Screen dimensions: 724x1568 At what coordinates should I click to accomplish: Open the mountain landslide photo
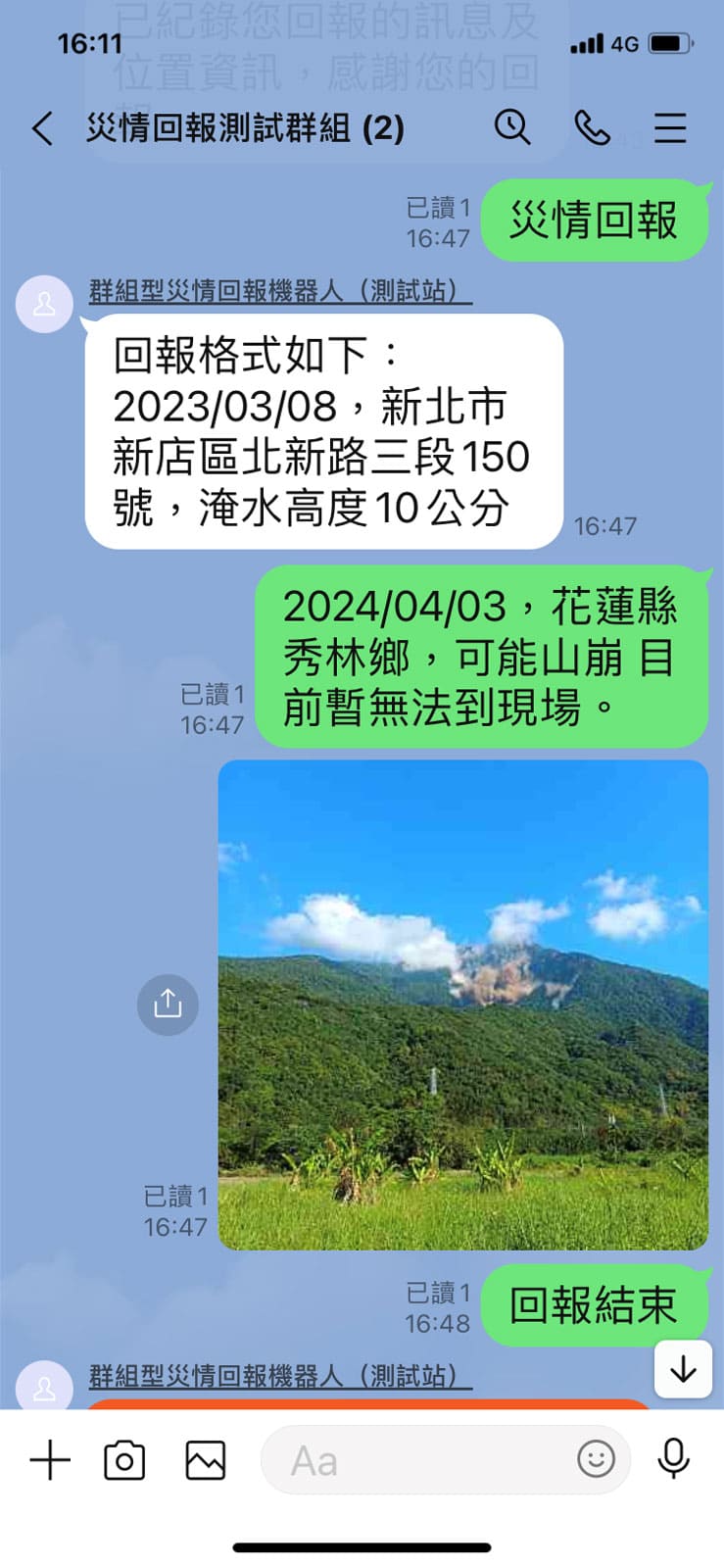[x=462, y=1004]
